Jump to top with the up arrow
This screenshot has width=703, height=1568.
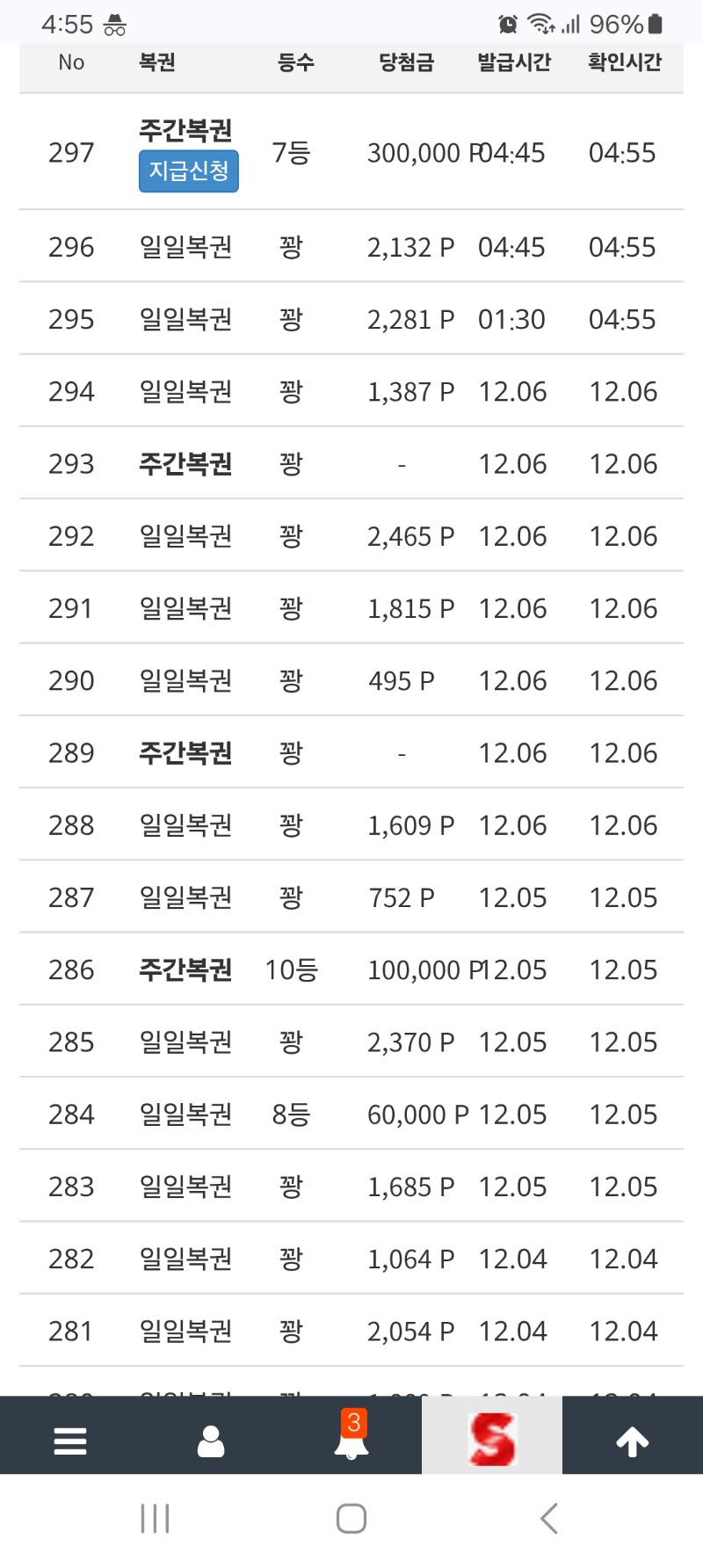pos(632,1441)
